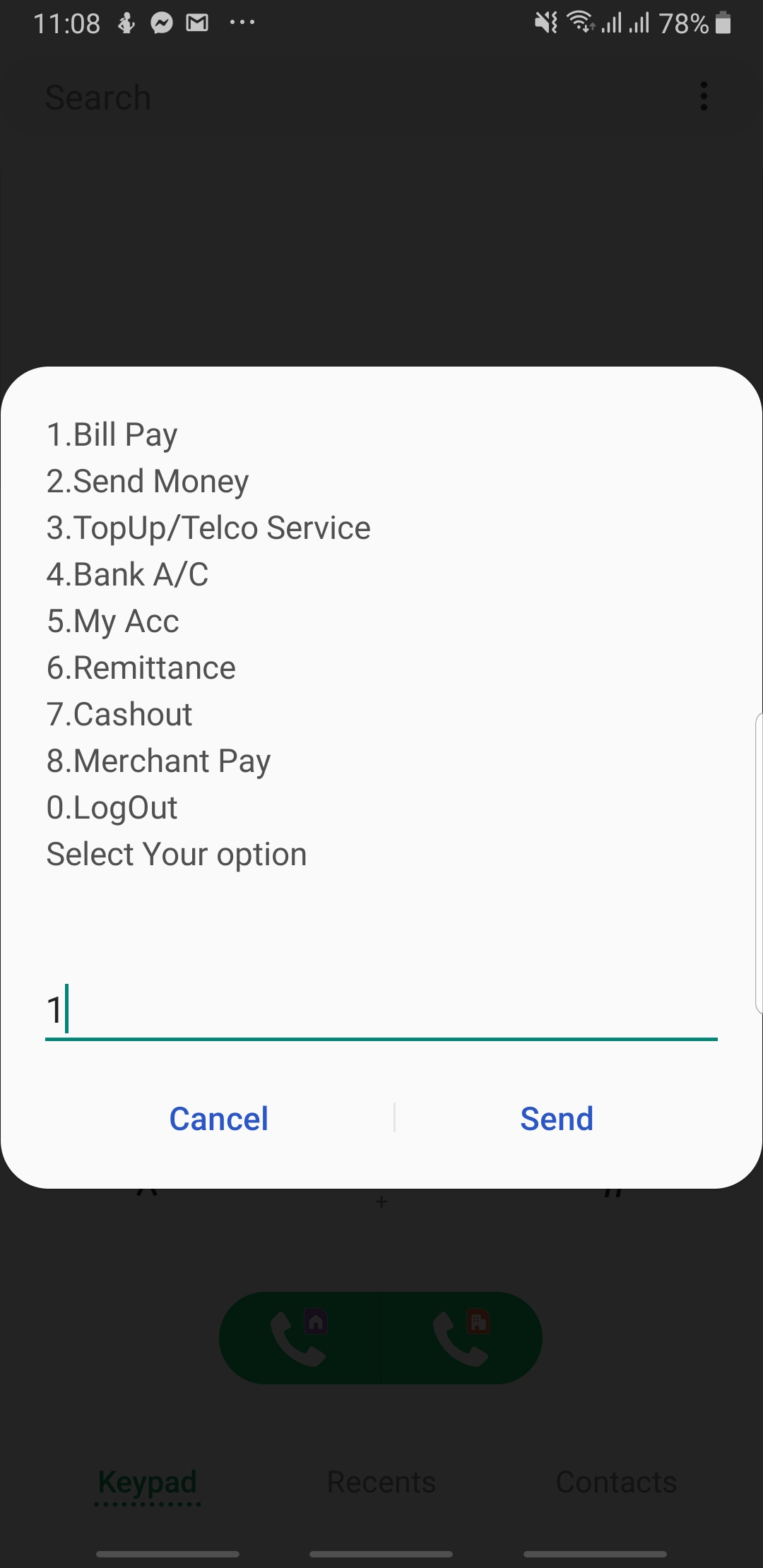Viewport: 763px width, 1568px height.
Task: Cancel the USSD menu dialog
Action: coord(219,1119)
